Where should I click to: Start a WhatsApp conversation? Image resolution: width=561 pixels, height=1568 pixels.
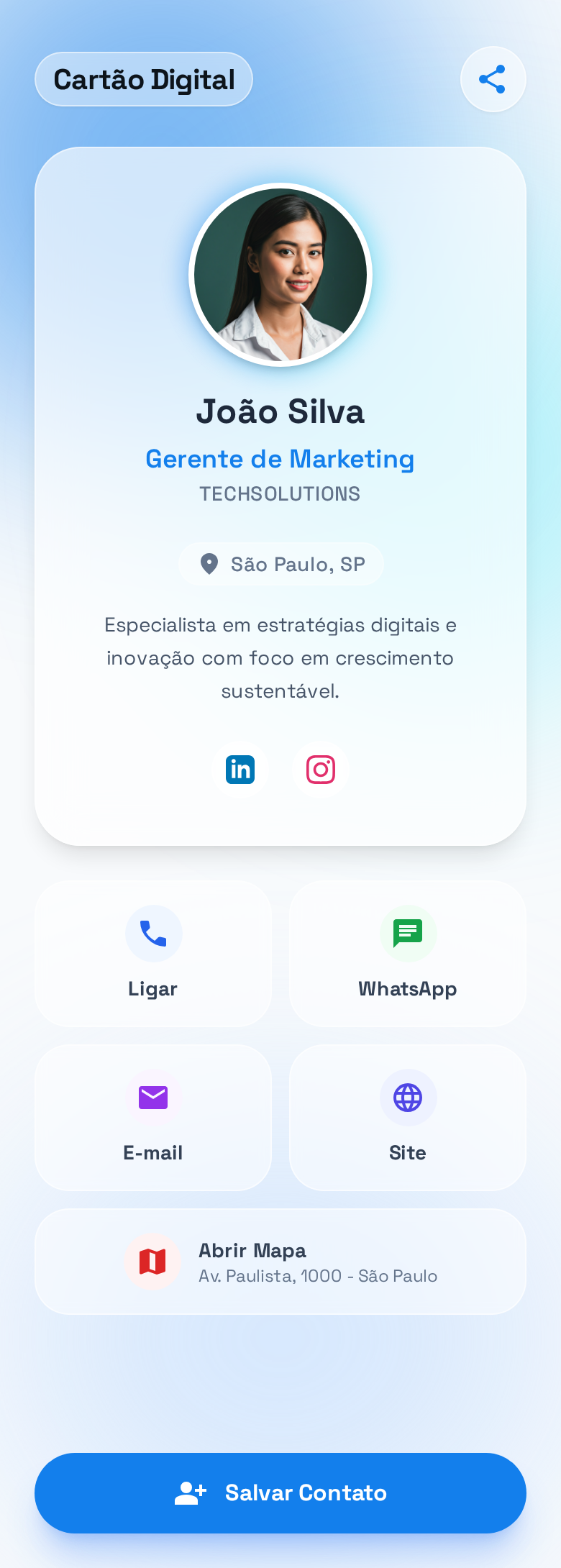point(408,954)
